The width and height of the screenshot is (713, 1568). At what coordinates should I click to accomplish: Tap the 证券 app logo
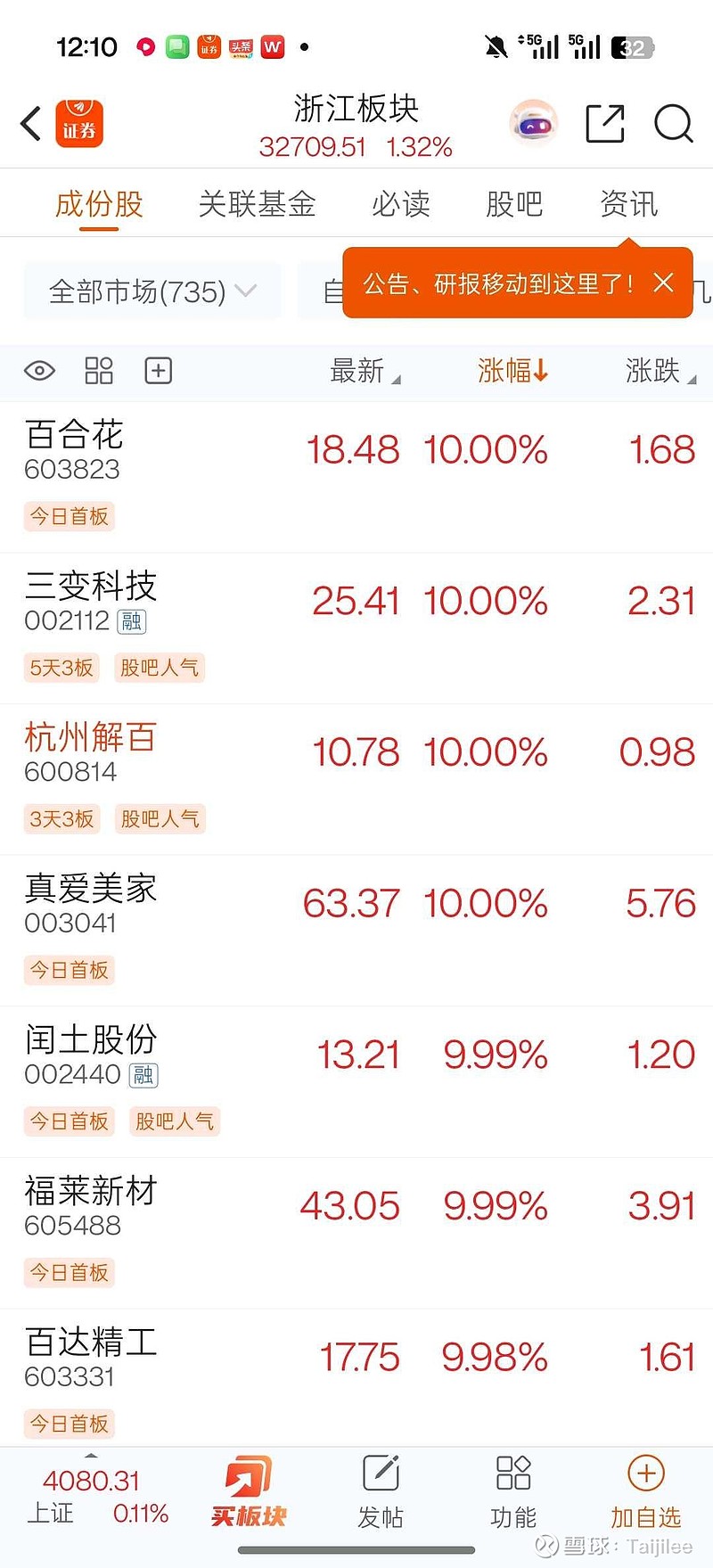(80, 124)
